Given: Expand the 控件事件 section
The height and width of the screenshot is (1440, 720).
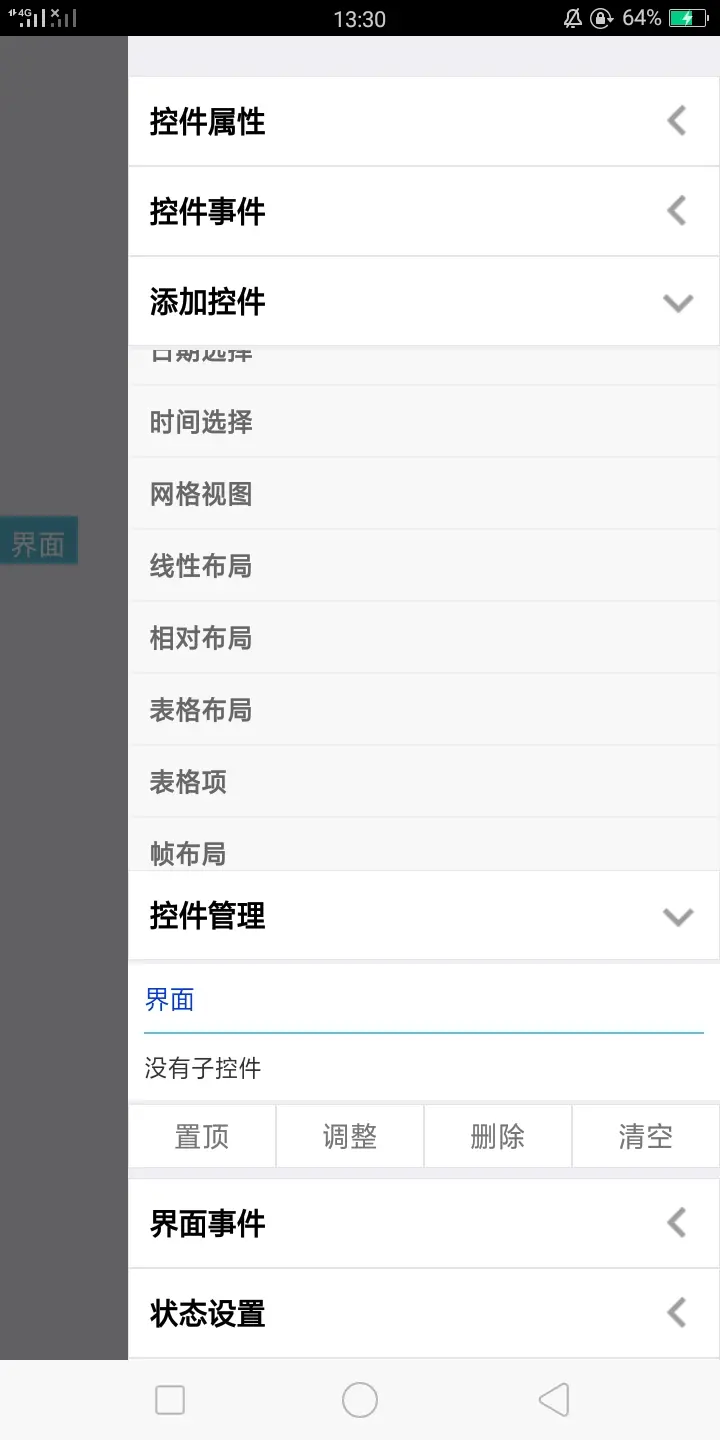Looking at the screenshot, I should coord(423,212).
